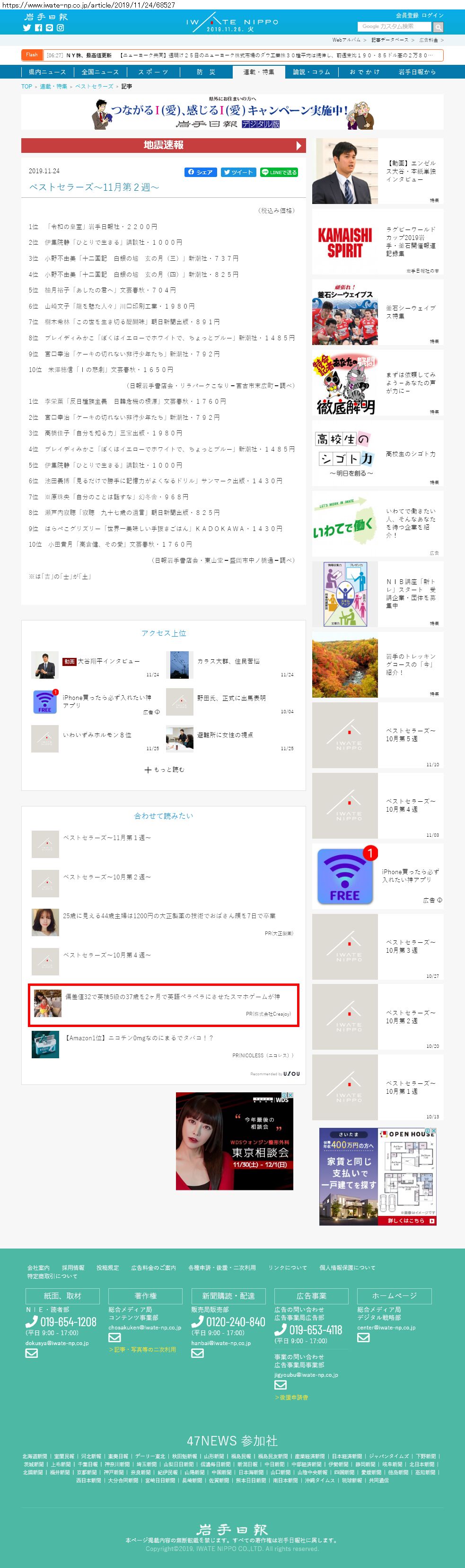The height and width of the screenshot is (1568, 465).
Task: Go to TOP in breadcrumb
Action: [x=27, y=87]
